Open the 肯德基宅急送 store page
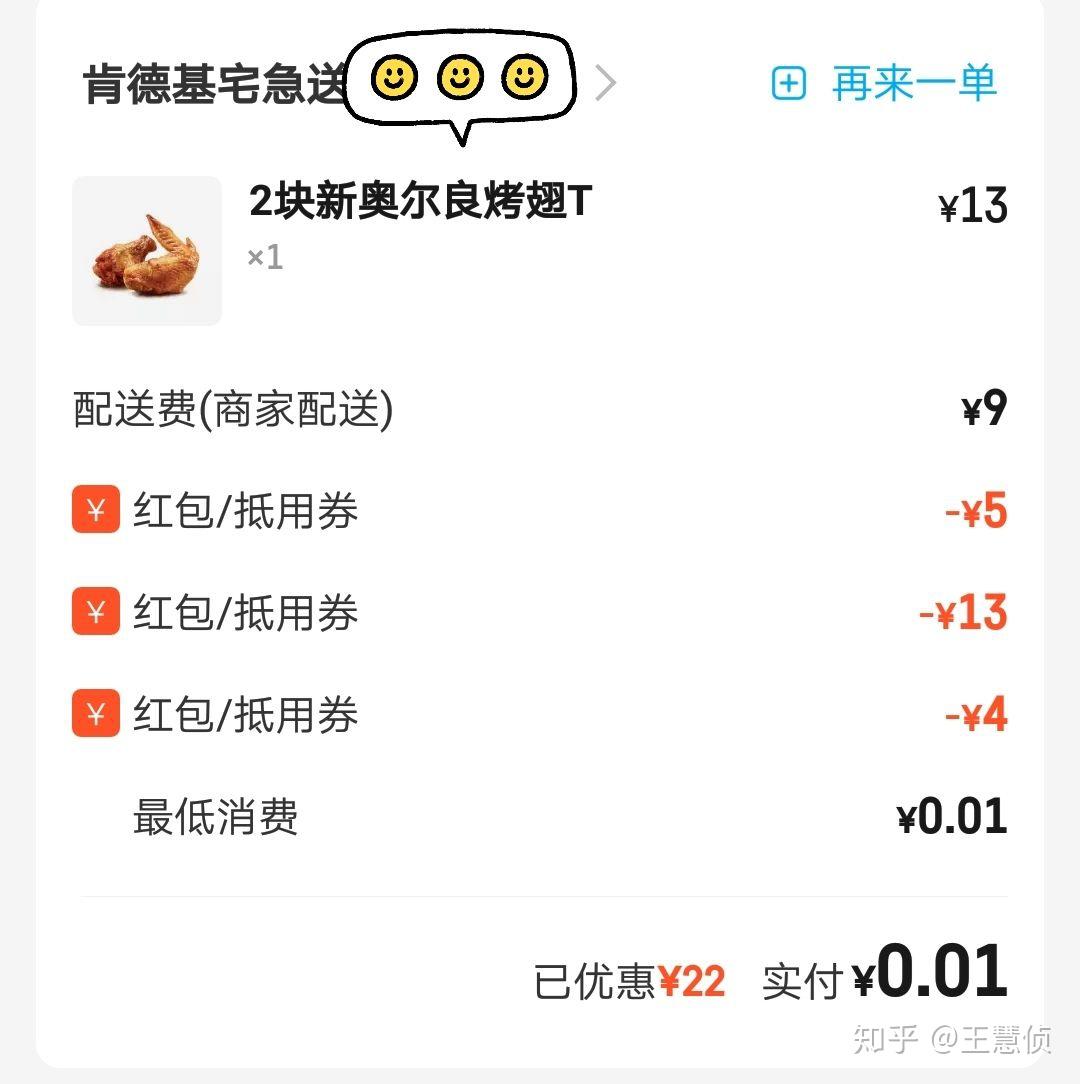 point(215,85)
